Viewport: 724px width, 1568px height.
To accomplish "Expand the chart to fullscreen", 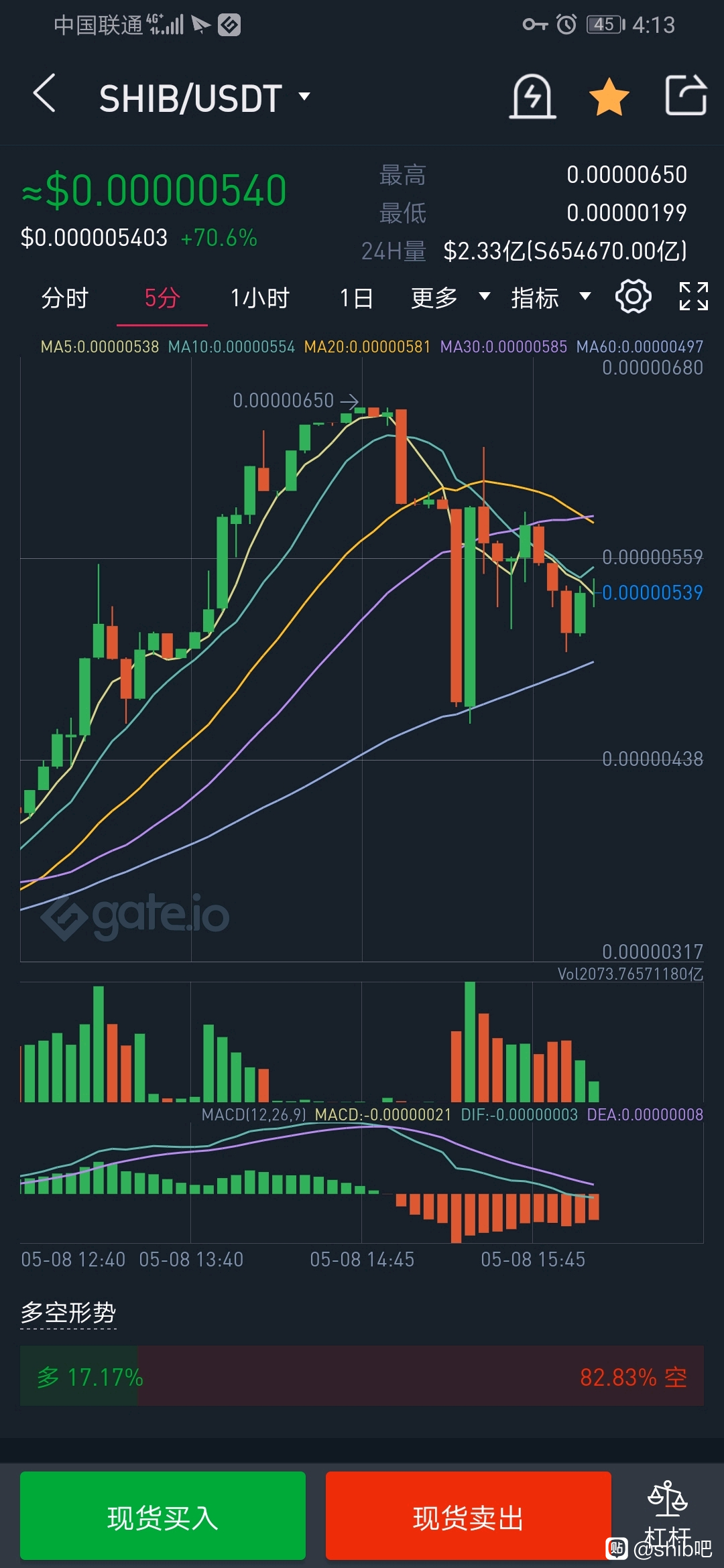I will click(694, 296).
